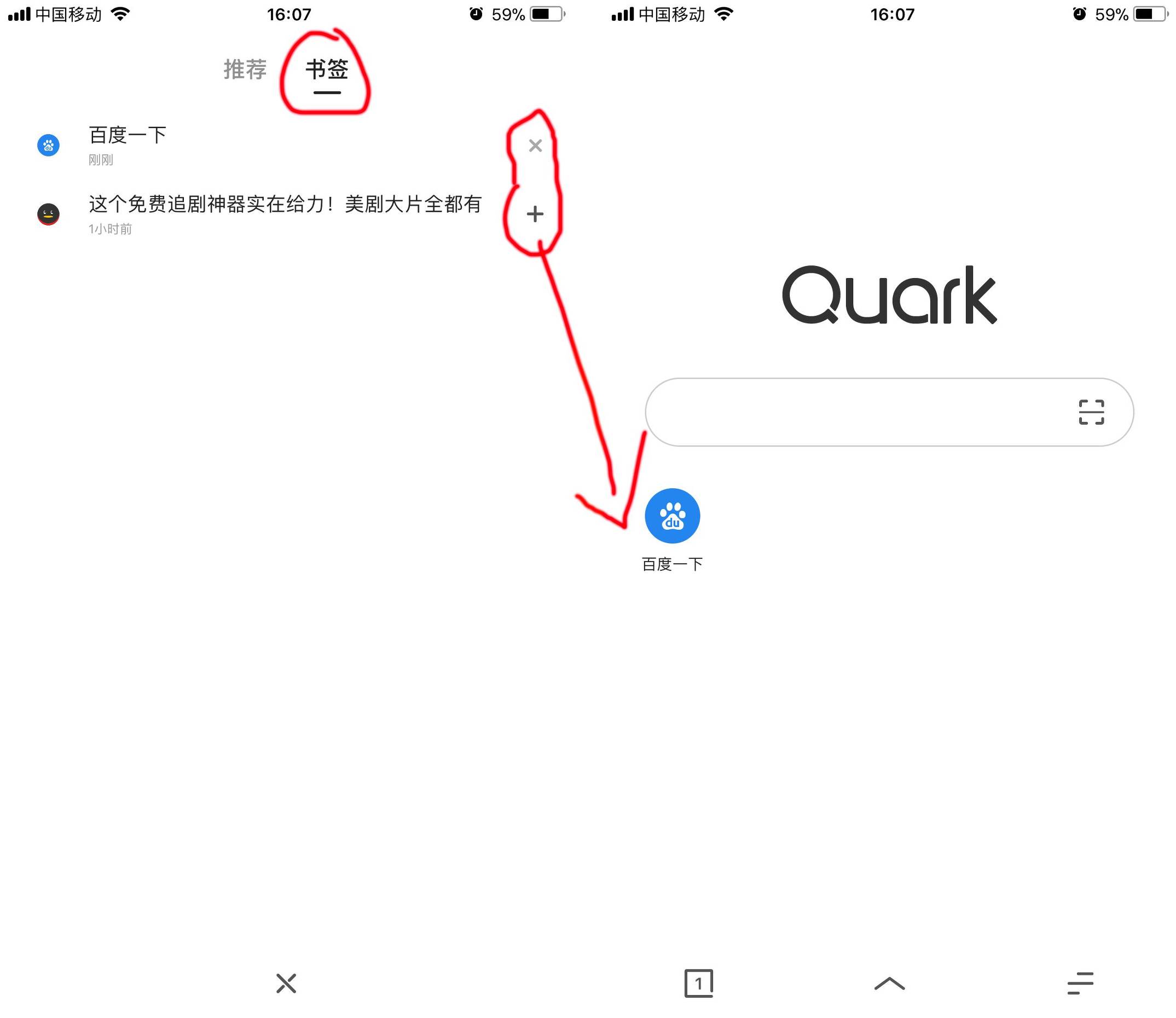Expand the upward chevron panel
The width and height of the screenshot is (1176, 1018).
click(889, 984)
